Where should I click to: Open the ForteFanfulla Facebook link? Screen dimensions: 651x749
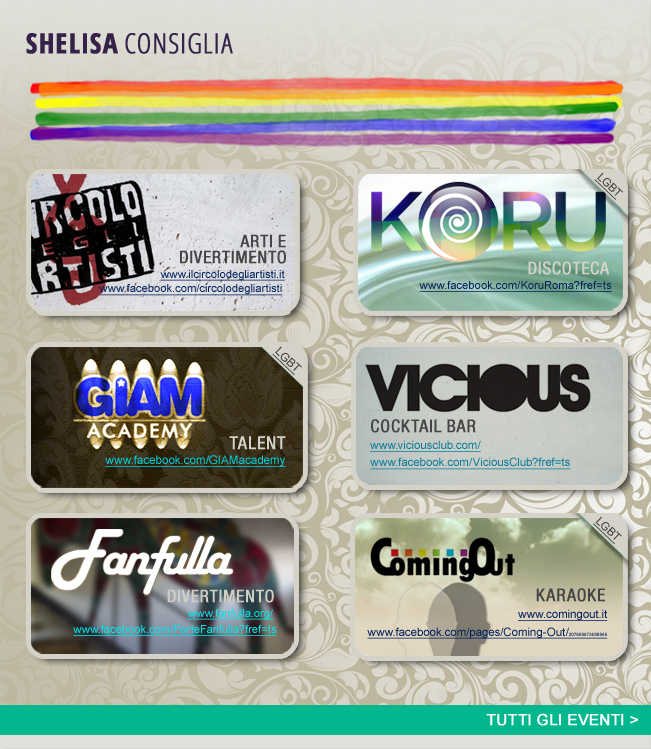pyautogui.click(x=174, y=630)
